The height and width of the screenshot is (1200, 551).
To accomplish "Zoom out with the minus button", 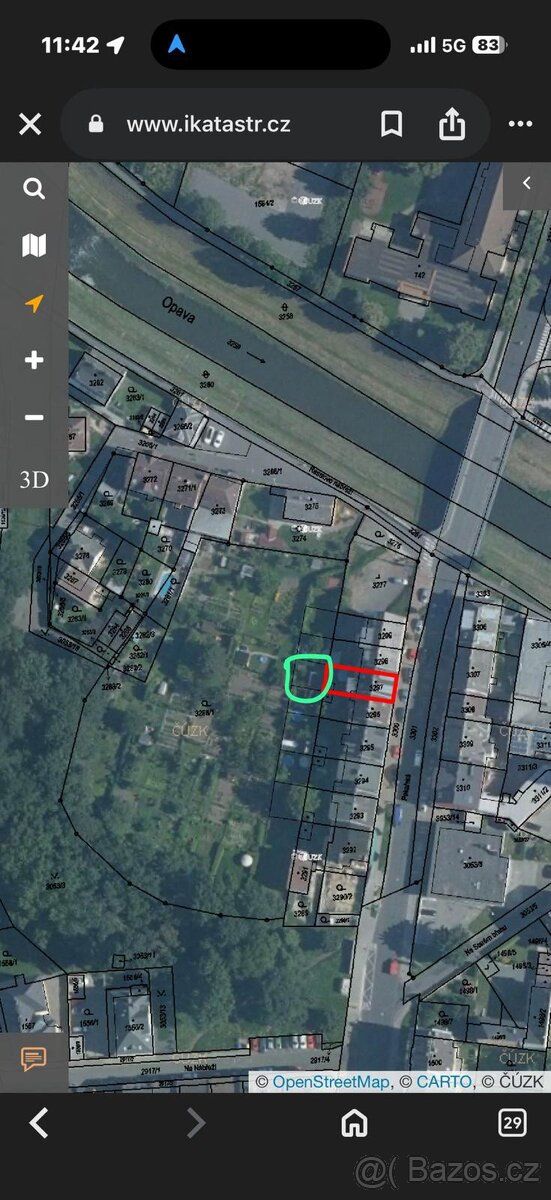I will (x=34, y=417).
